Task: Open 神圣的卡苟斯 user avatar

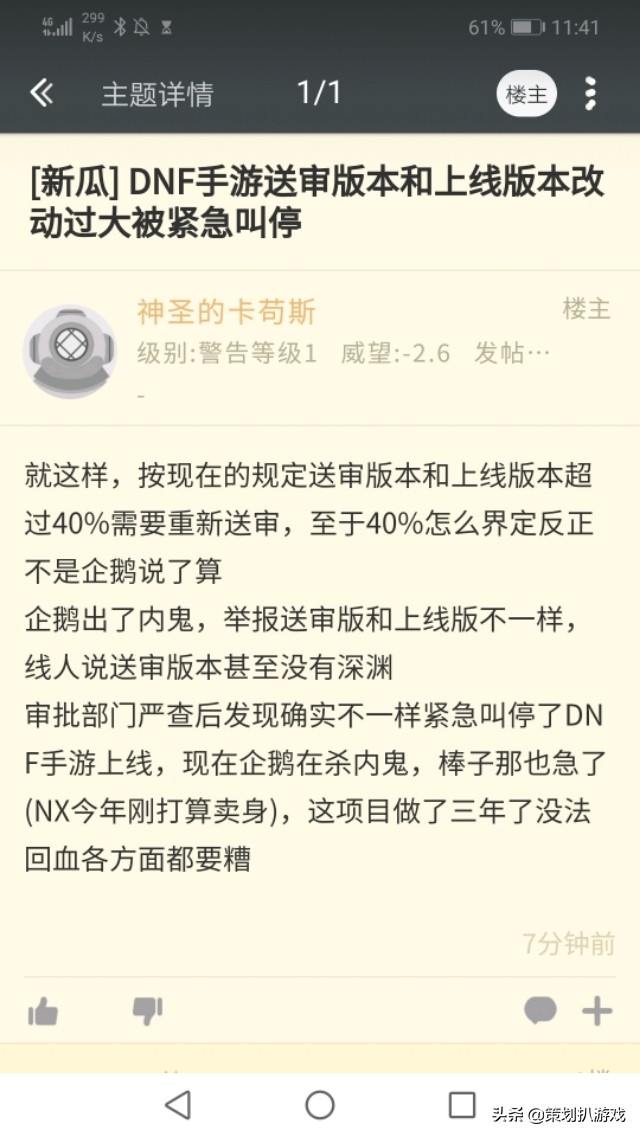Action: [69, 351]
